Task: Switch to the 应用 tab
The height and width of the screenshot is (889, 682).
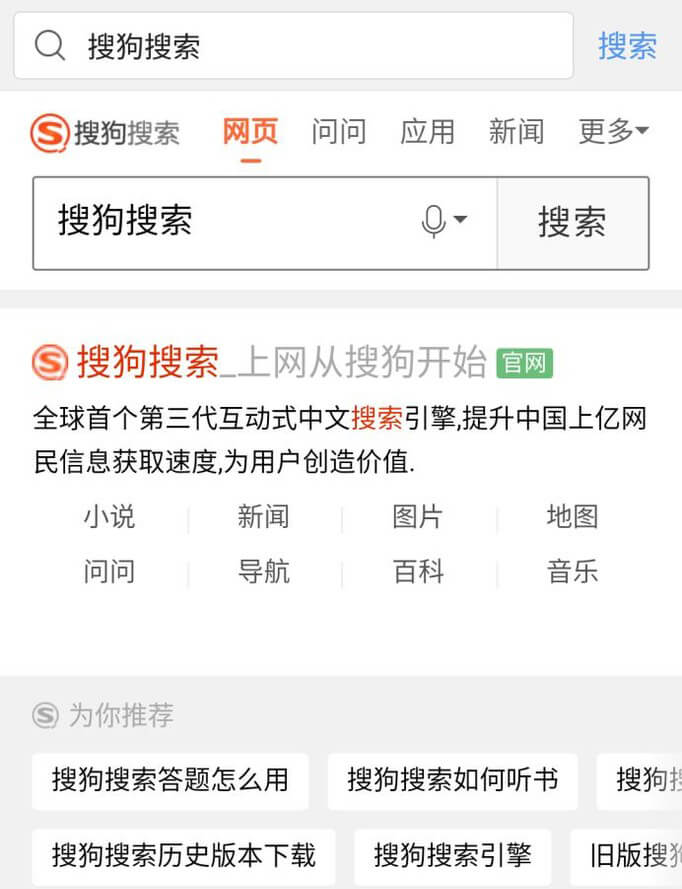Action: click(427, 132)
